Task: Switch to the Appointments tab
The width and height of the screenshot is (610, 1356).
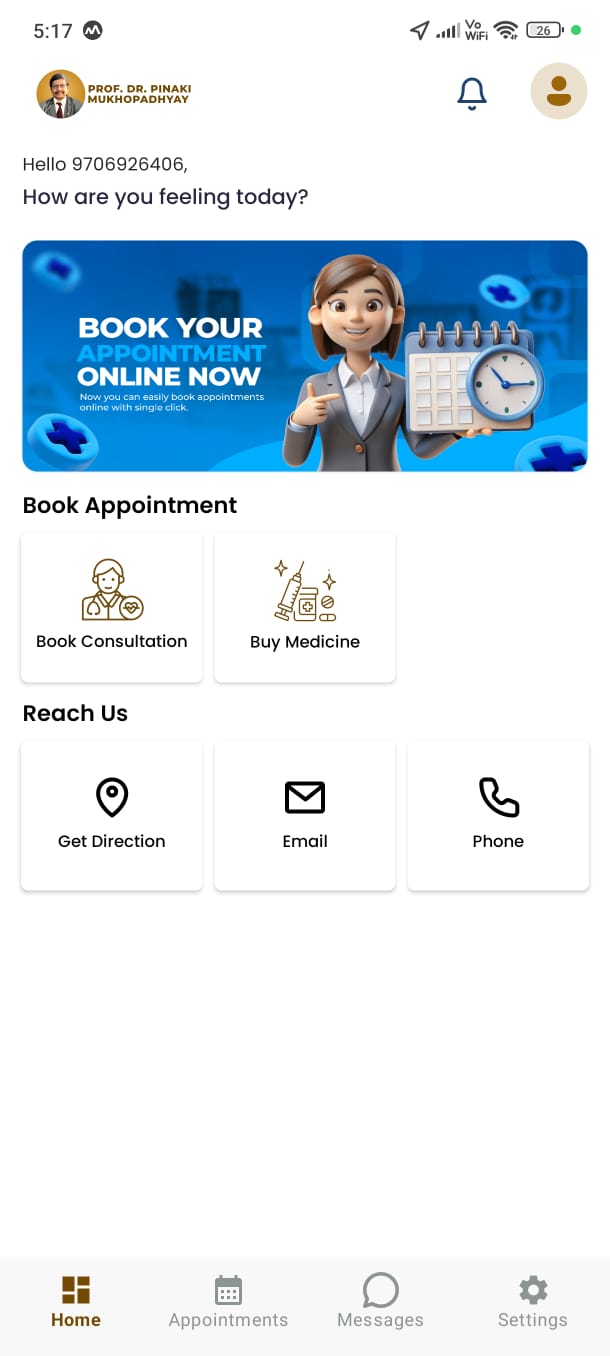Action: click(x=228, y=1302)
